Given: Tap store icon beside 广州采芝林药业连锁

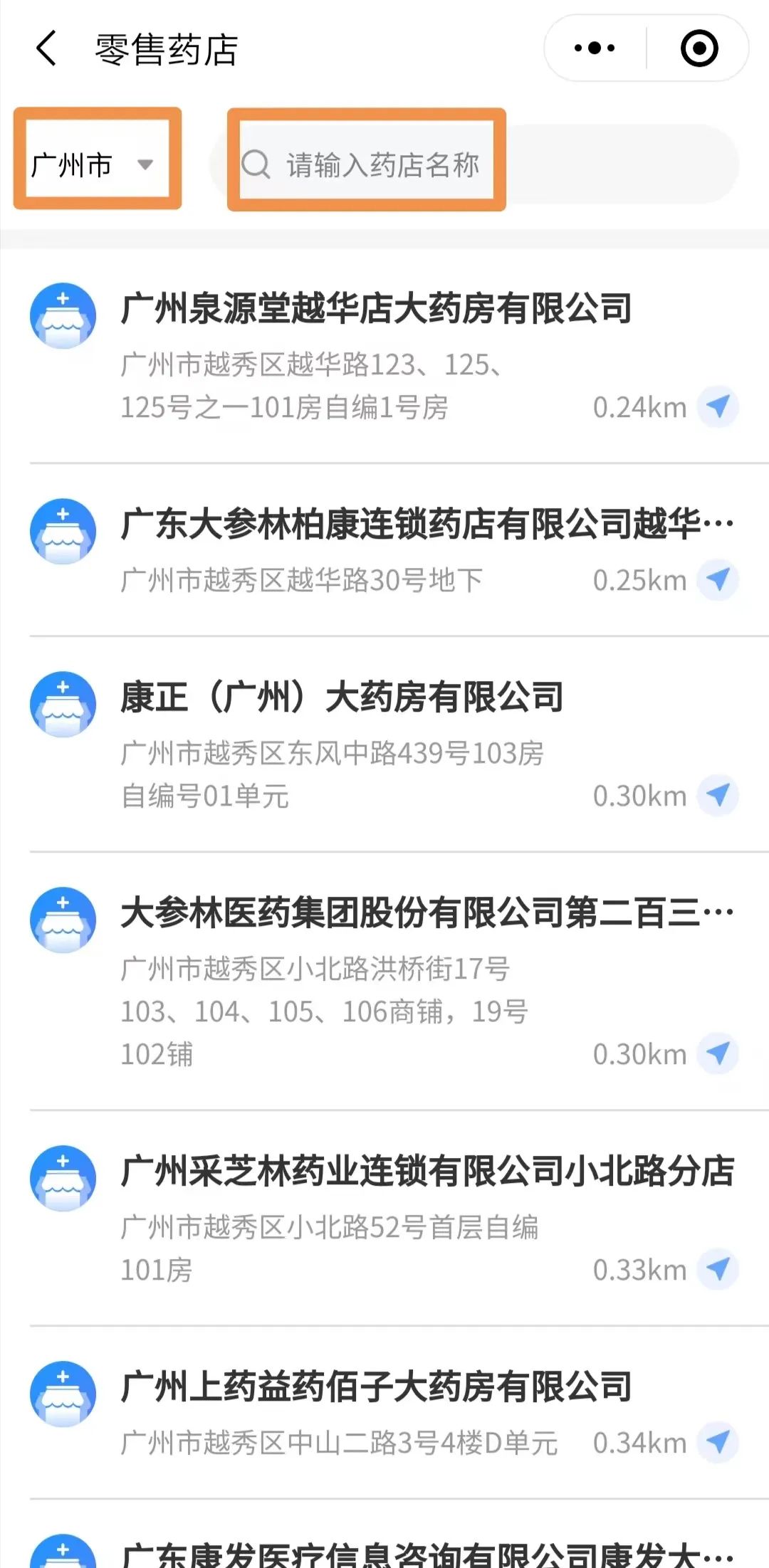Looking at the screenshot, I should coord(62,1177).
